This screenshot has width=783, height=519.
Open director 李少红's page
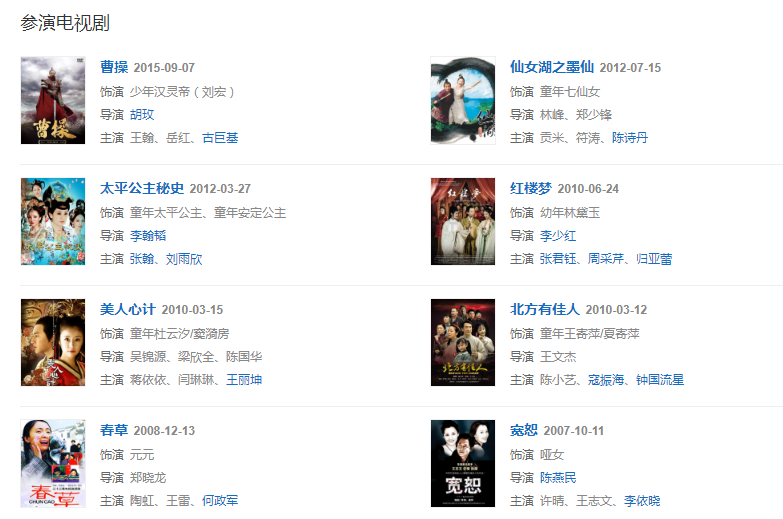(x=558, y=235)
